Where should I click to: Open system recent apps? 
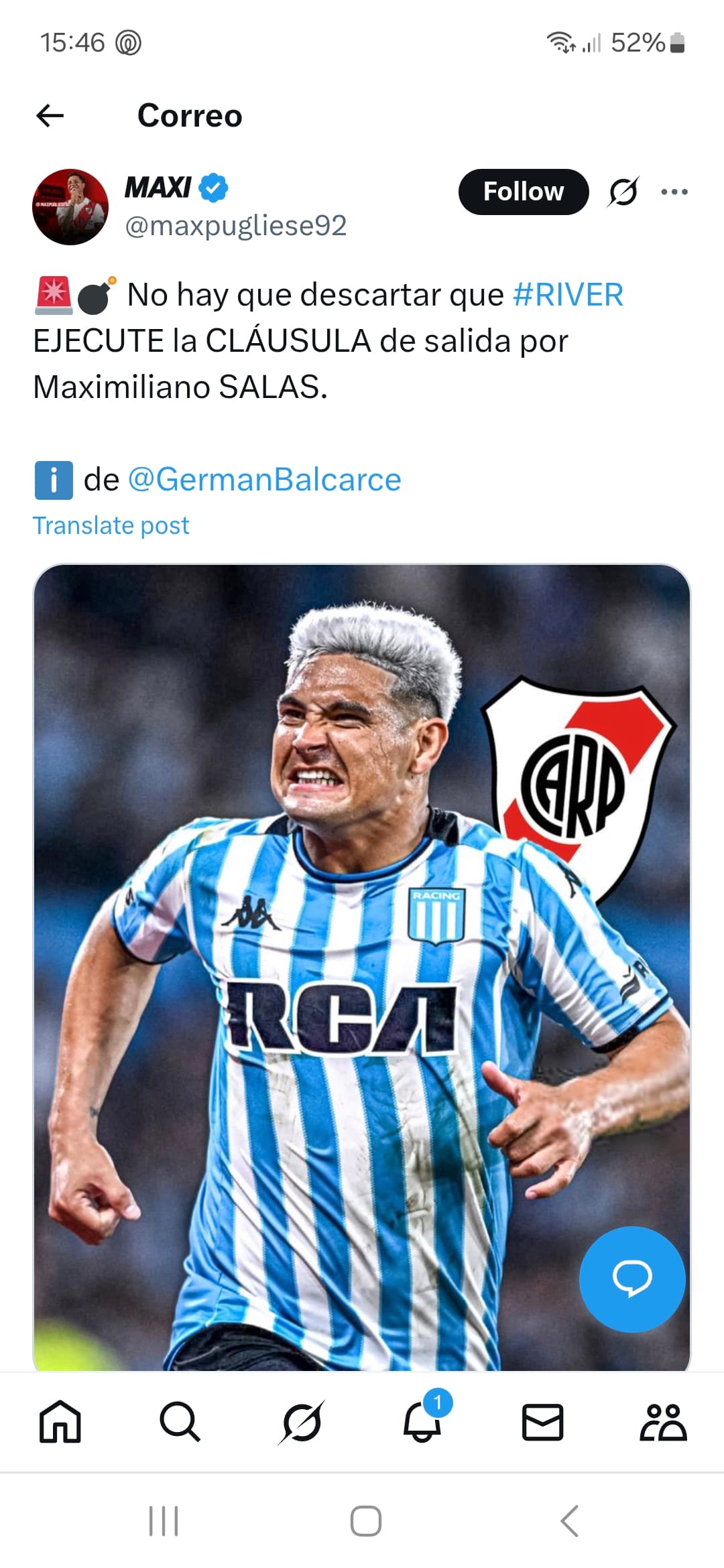164,1520
